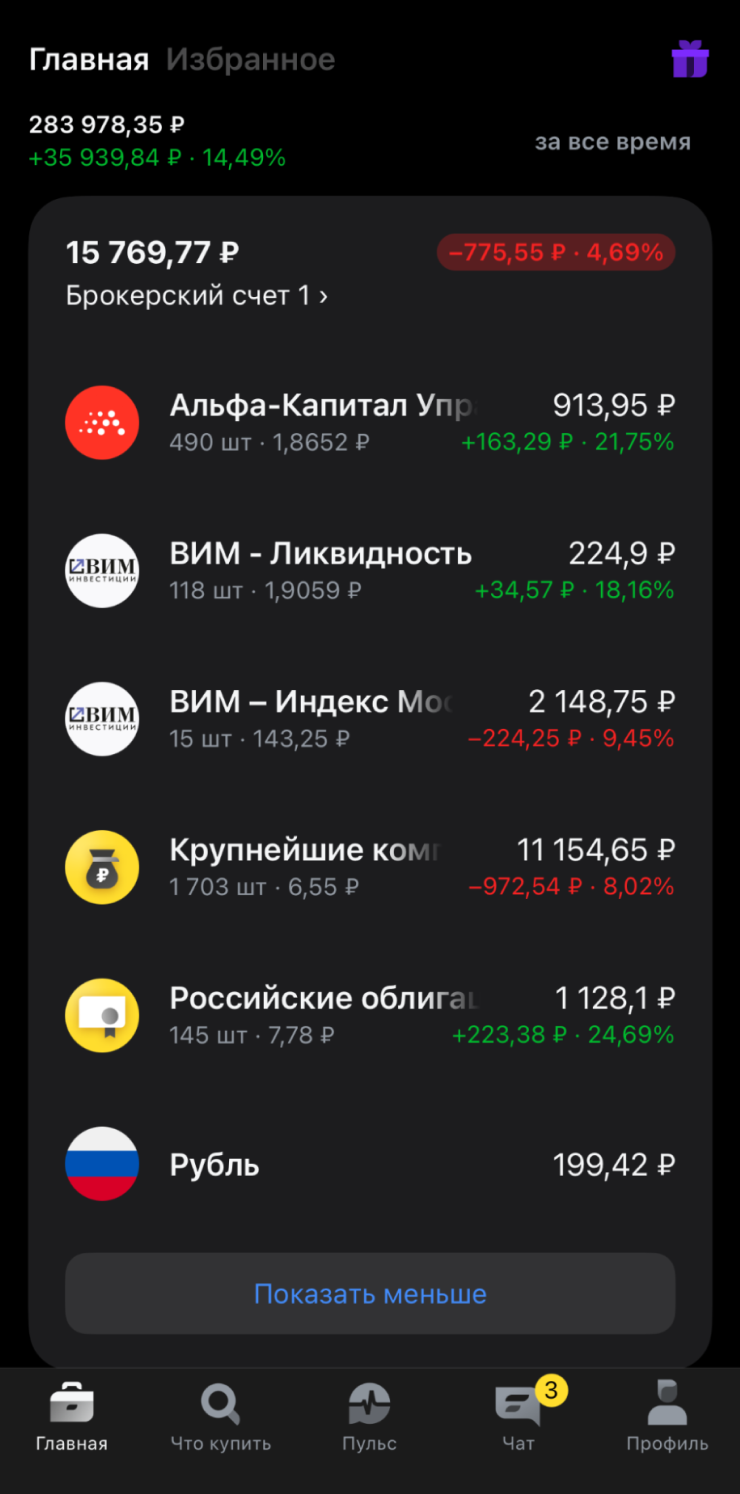Screen dimensions: 740x1494
Task: Select the Российские облигации position
Action: [x=370, y=1015]
